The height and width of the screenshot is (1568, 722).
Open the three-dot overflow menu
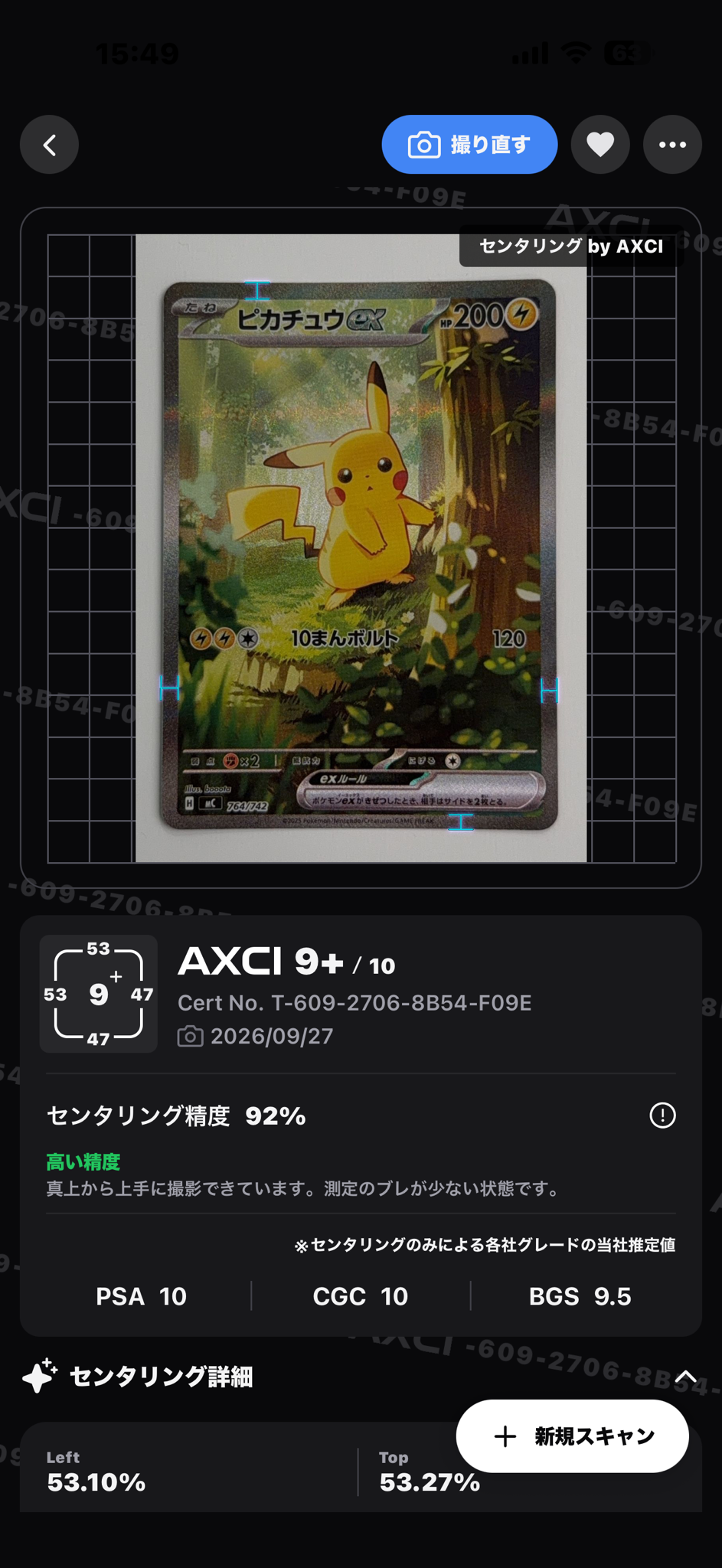pyautogui.click(x=672, y=145)
